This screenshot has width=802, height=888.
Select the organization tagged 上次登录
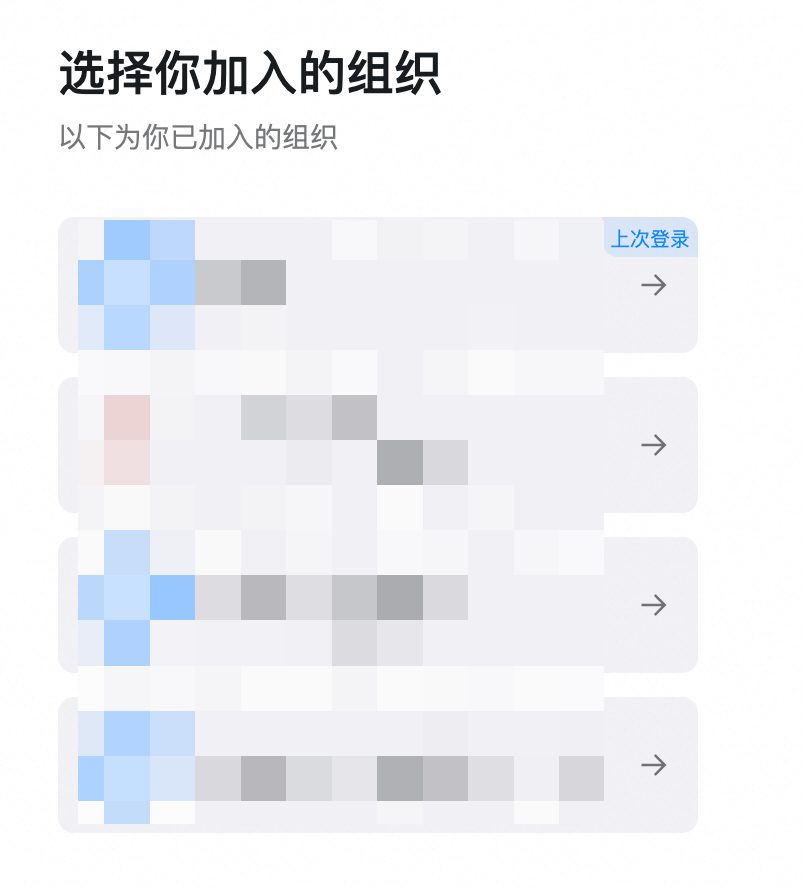pyautogui.click(x=377, y=285)
